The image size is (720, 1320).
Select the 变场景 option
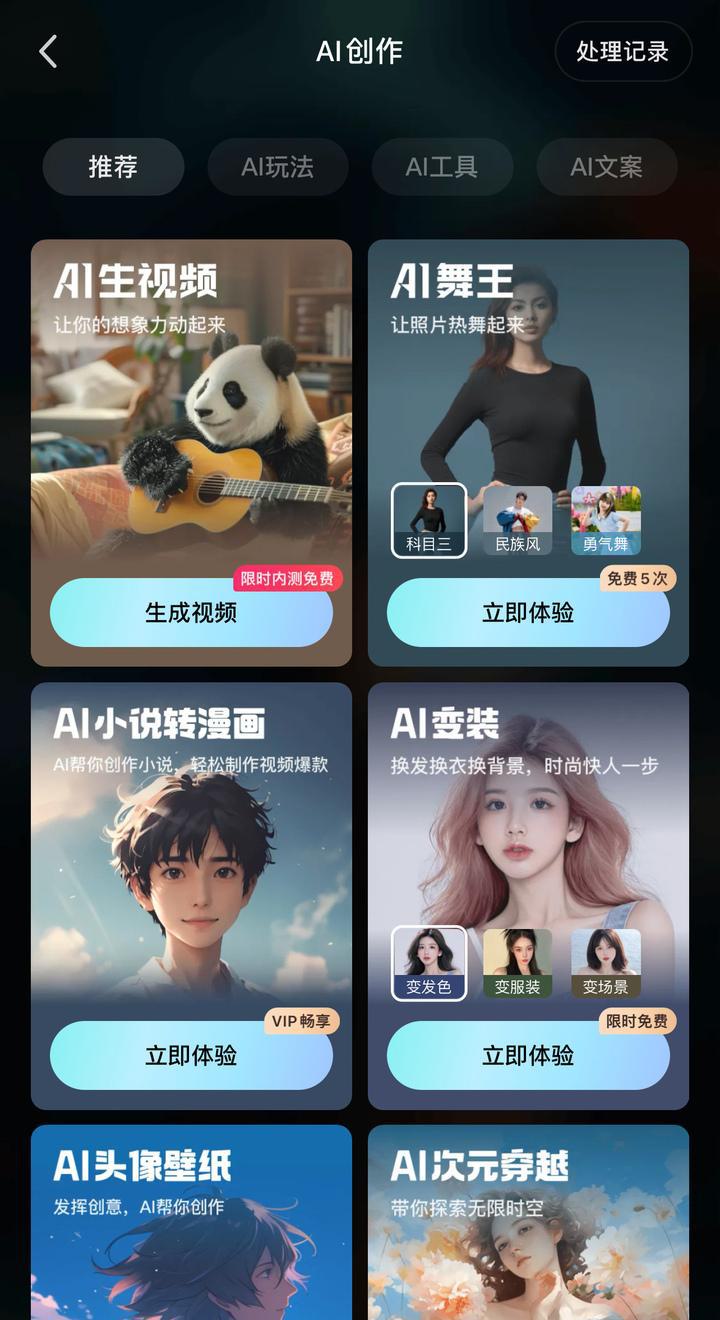(x=605, y=962)
